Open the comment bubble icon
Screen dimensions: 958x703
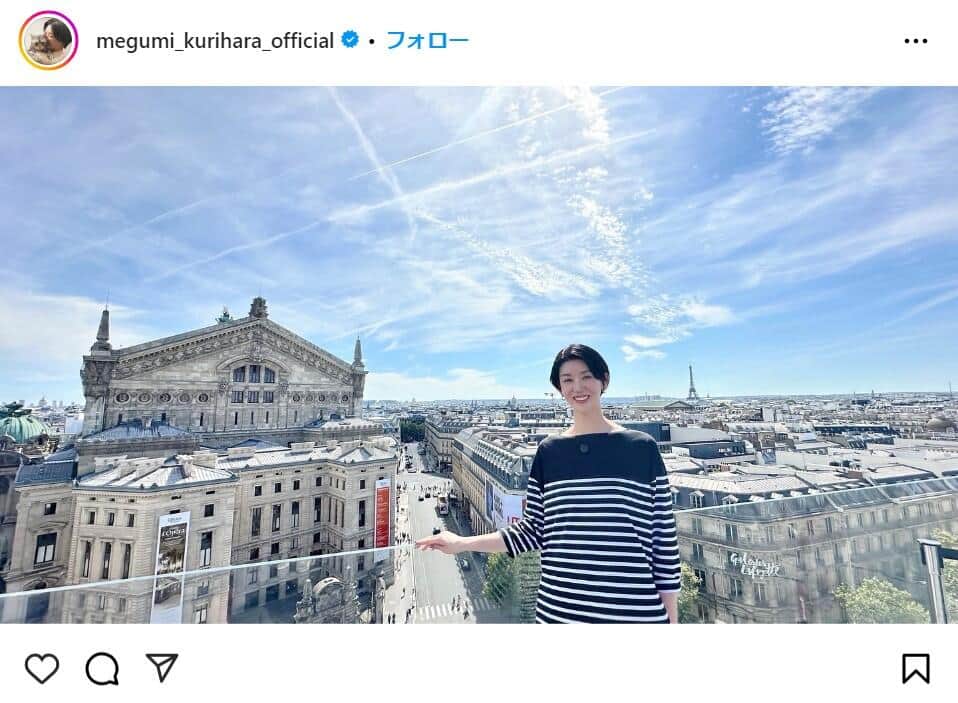(102, 668)
